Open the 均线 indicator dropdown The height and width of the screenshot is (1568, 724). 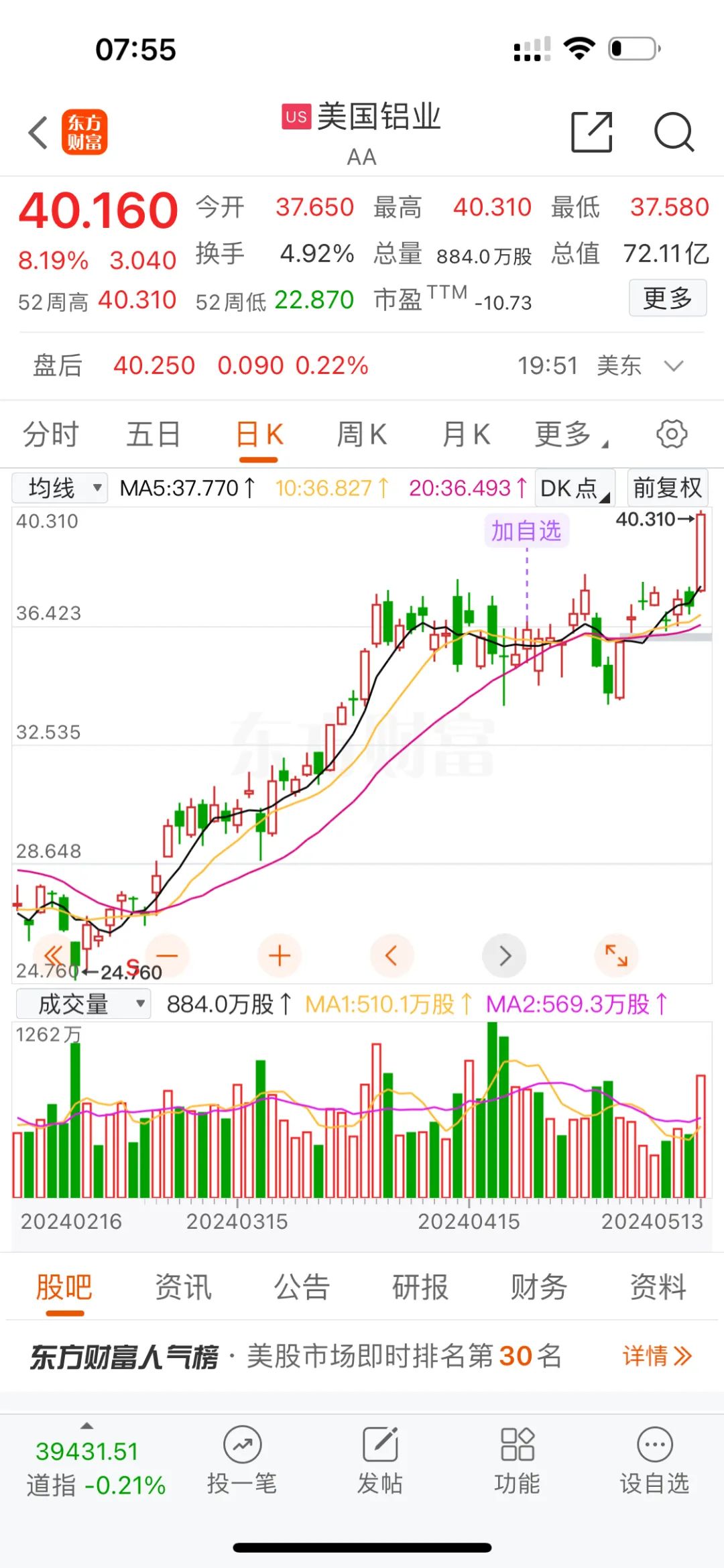point(60,488)
